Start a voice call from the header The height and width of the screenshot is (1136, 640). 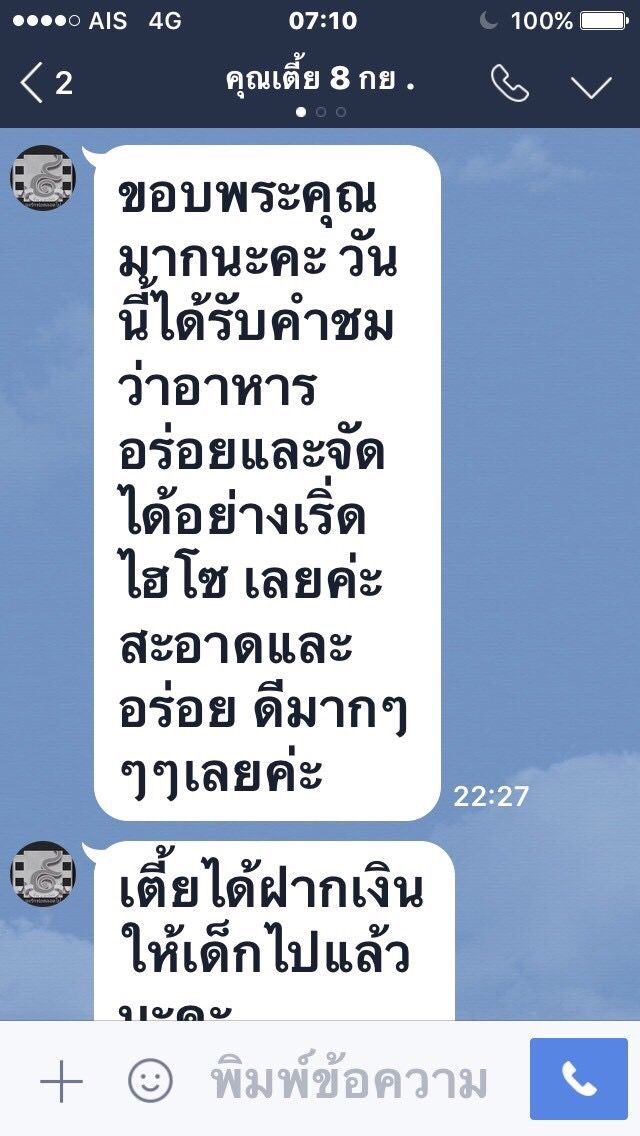[509, 84]
